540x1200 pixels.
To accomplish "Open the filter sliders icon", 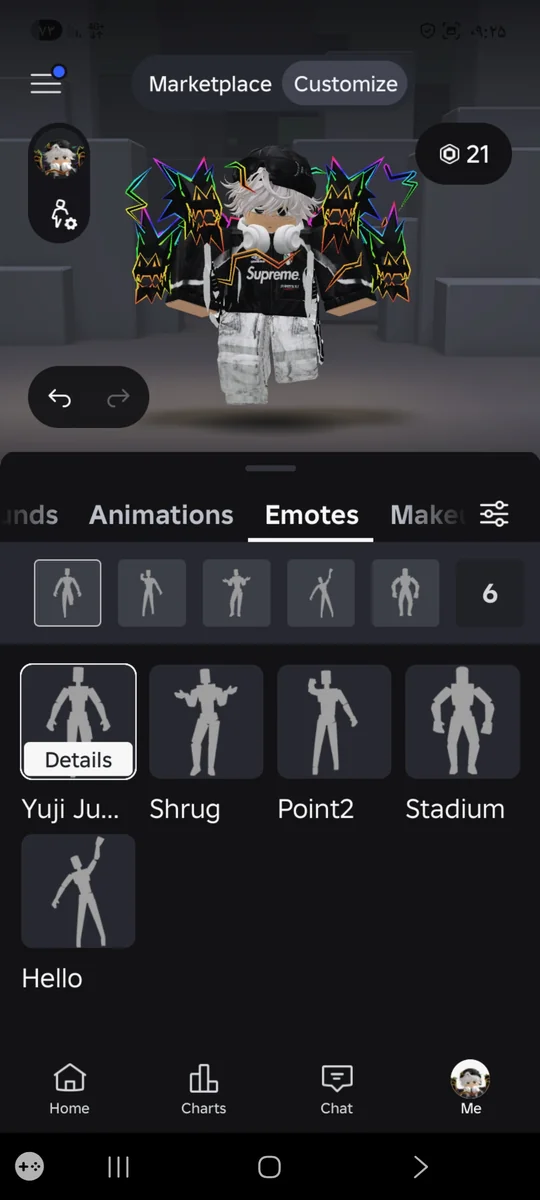I will (494, 514).
